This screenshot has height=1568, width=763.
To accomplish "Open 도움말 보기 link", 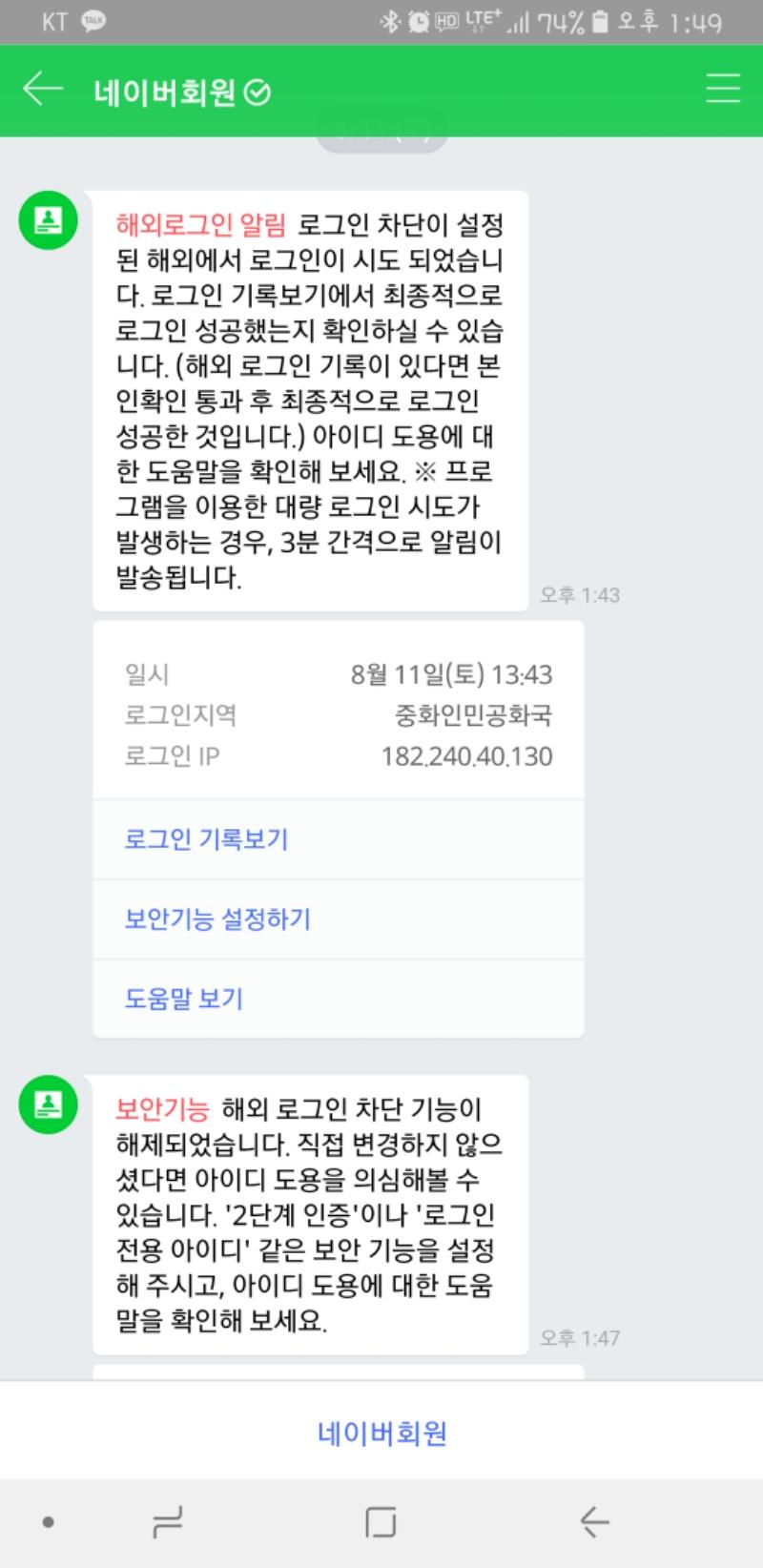I will [x=338, y=999].
